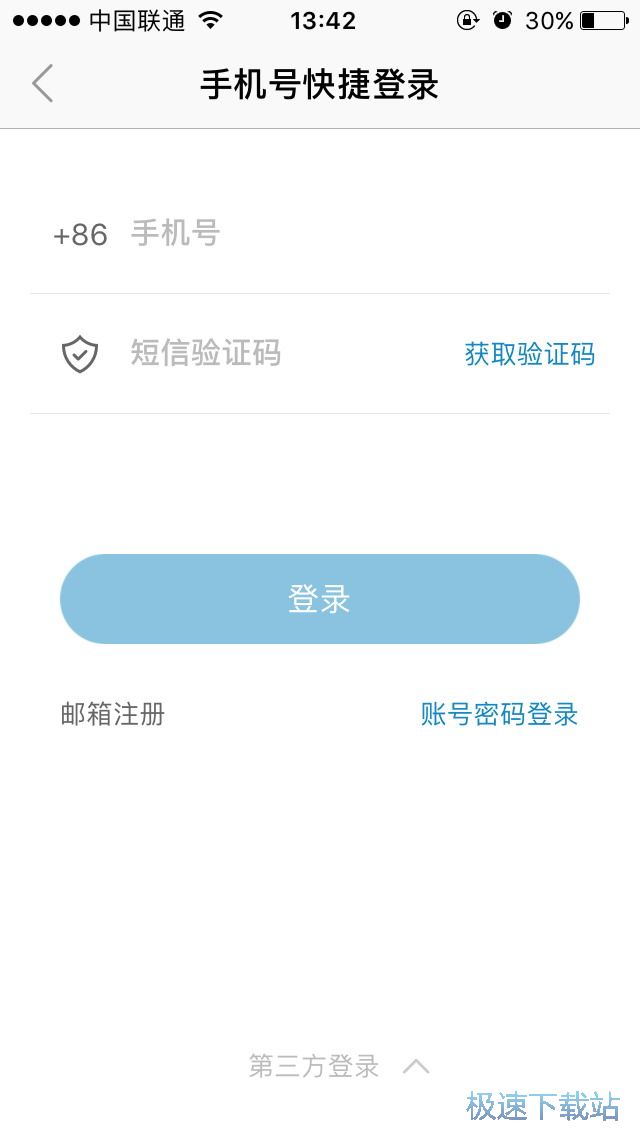Viewport: 640px width, 1136px height.
Task: Switch to 账号密码登录 password login
Action: [x=499, y=714]
